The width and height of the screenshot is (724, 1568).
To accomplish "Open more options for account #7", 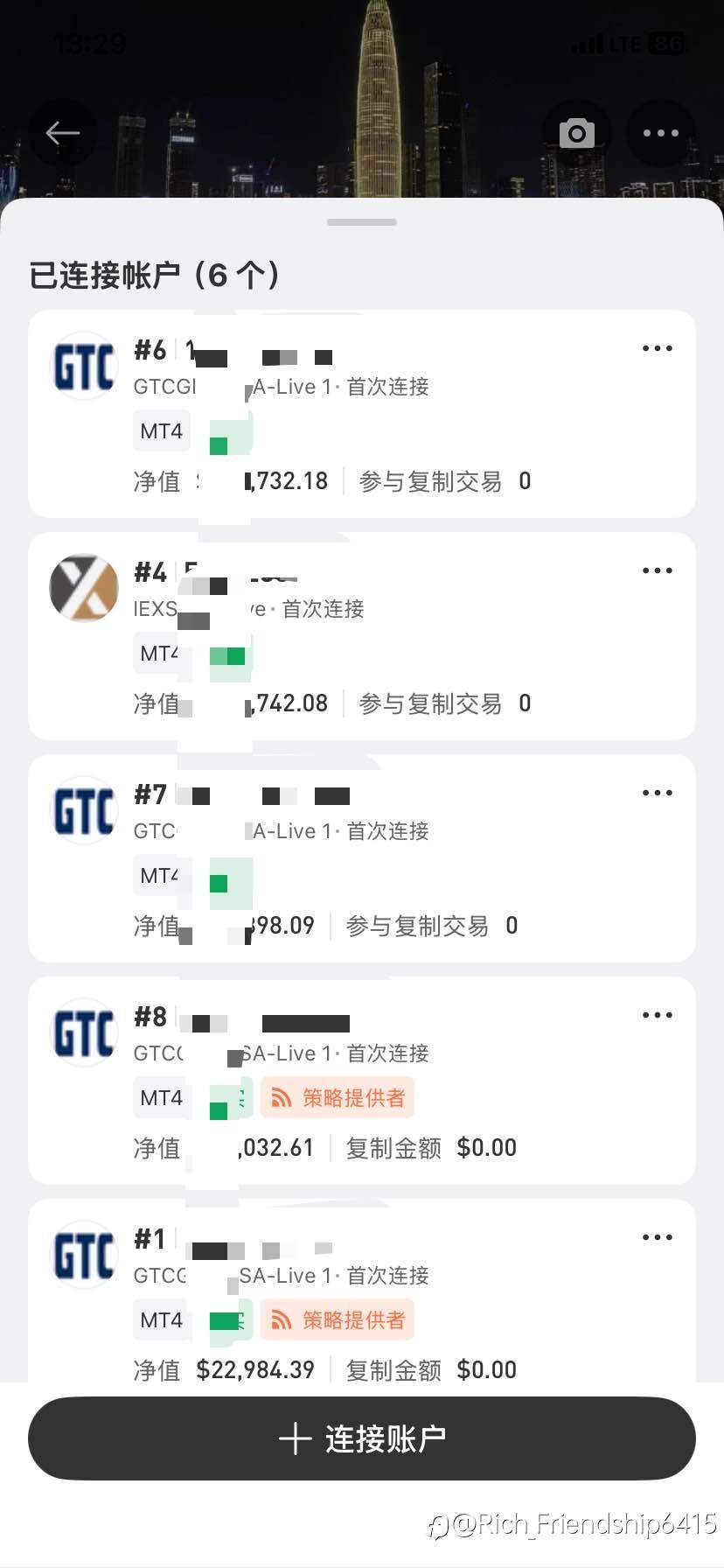I will coord(658,793).
